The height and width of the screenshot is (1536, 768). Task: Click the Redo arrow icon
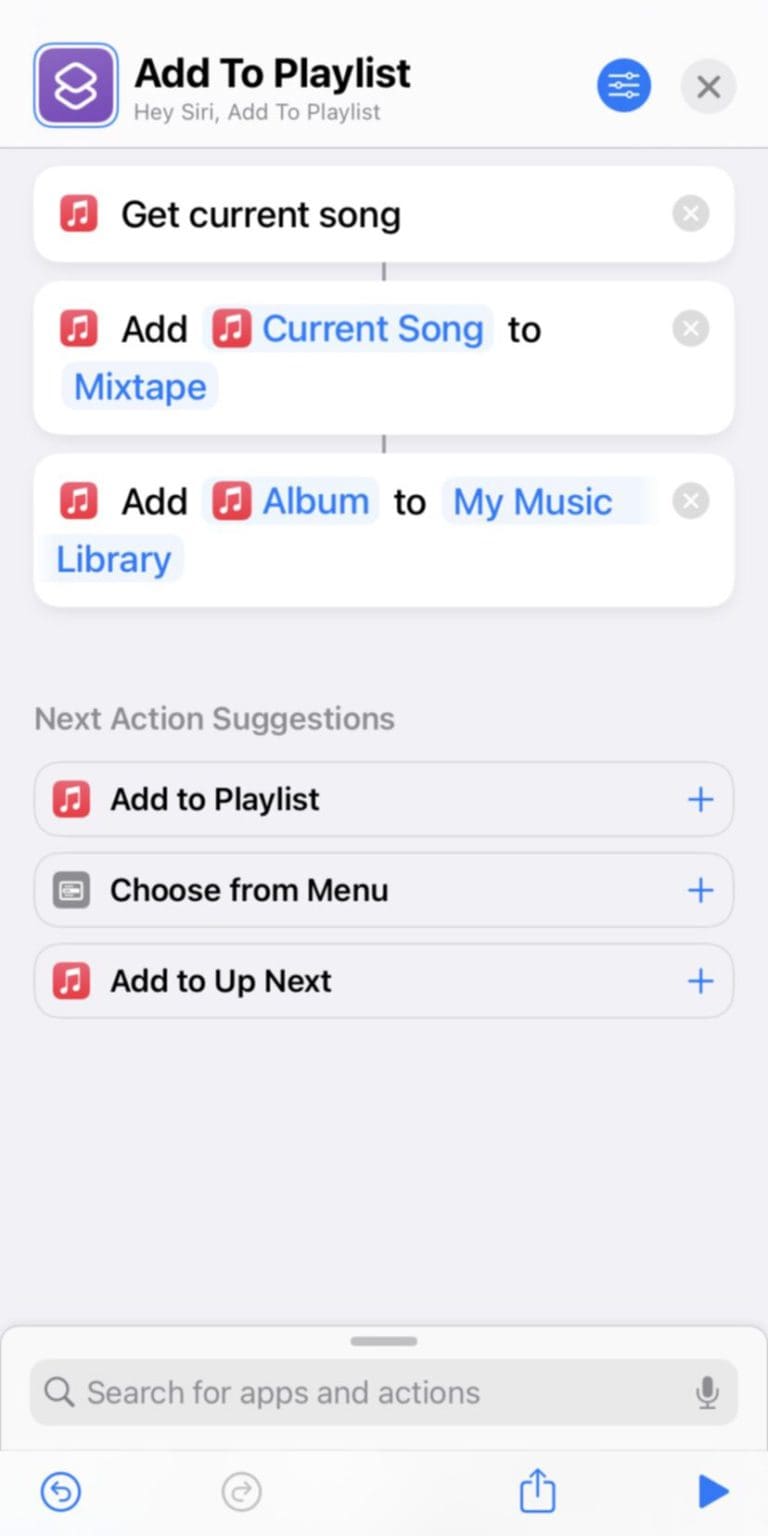pos(240,1490)
